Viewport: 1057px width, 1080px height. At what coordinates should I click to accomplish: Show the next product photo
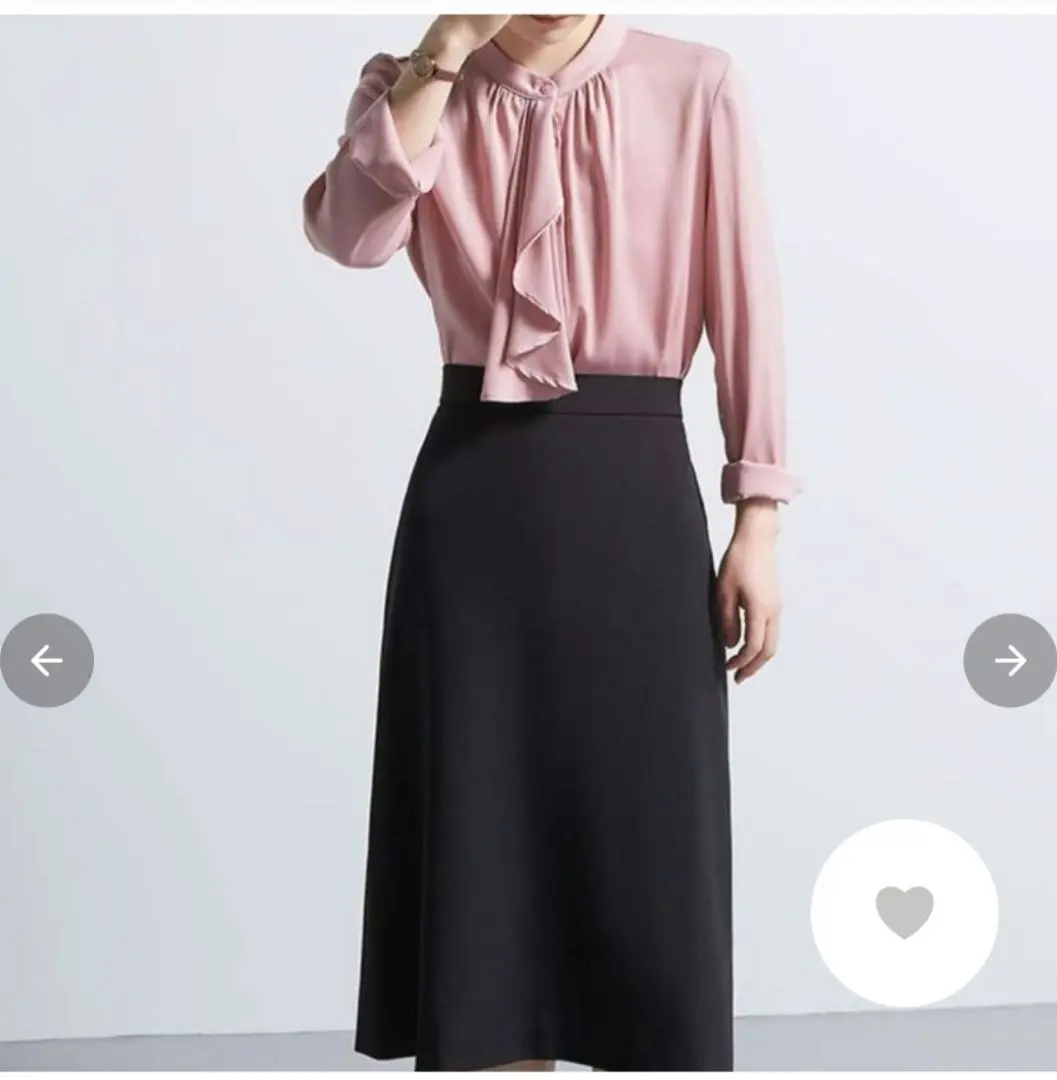tap(1010, 661)
